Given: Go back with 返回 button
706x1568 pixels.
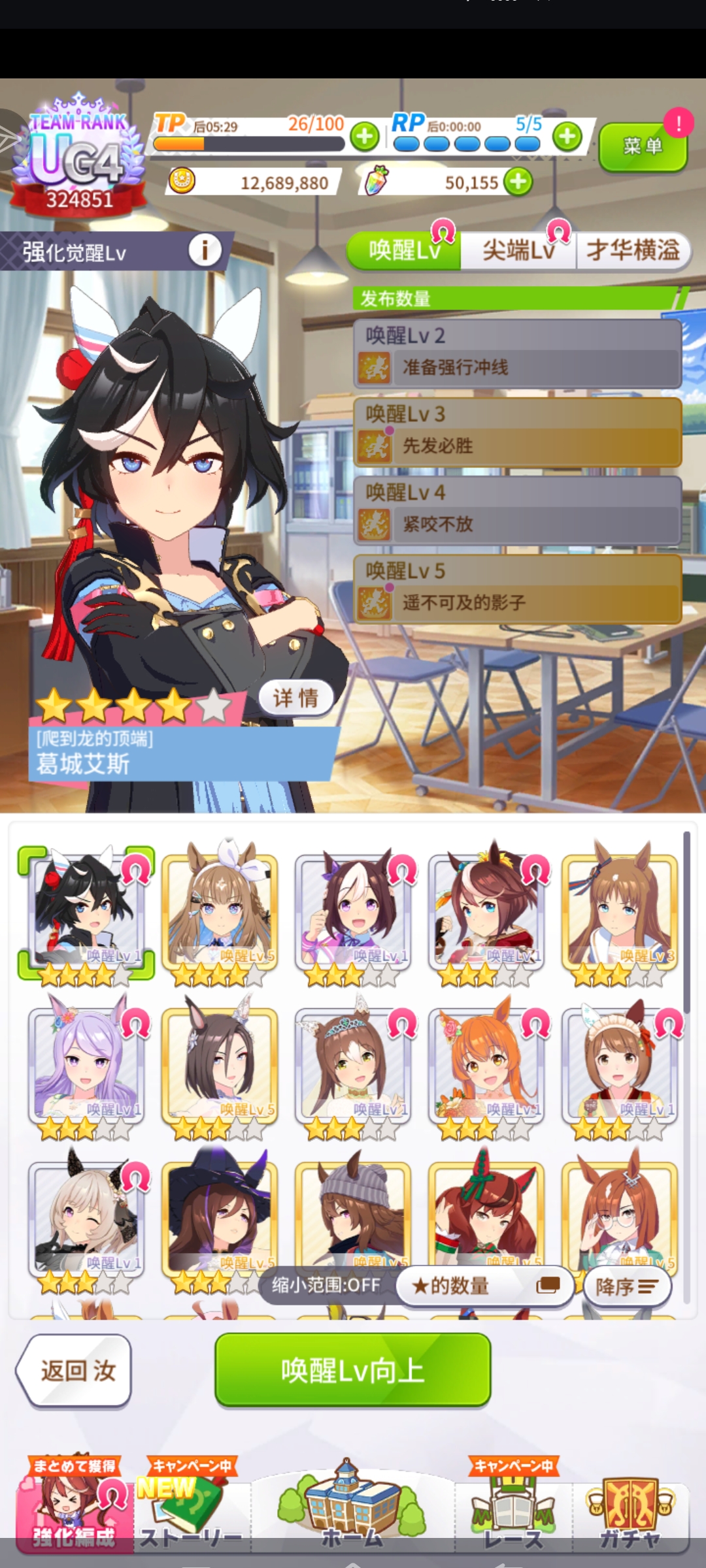Looking at the screenshot, I should coord(75,1370).
